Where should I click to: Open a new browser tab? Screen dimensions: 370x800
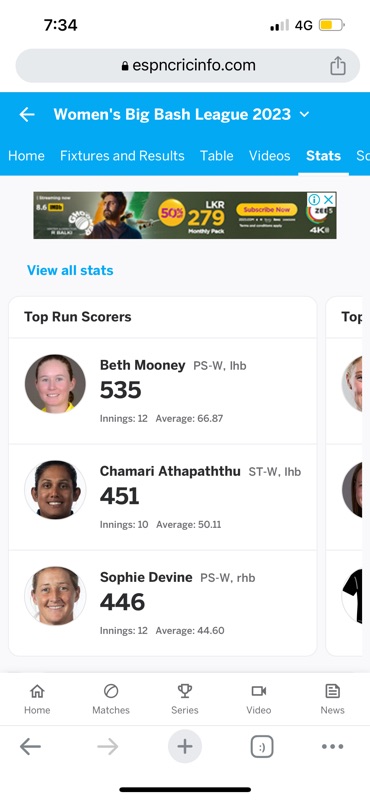[185, 747]
